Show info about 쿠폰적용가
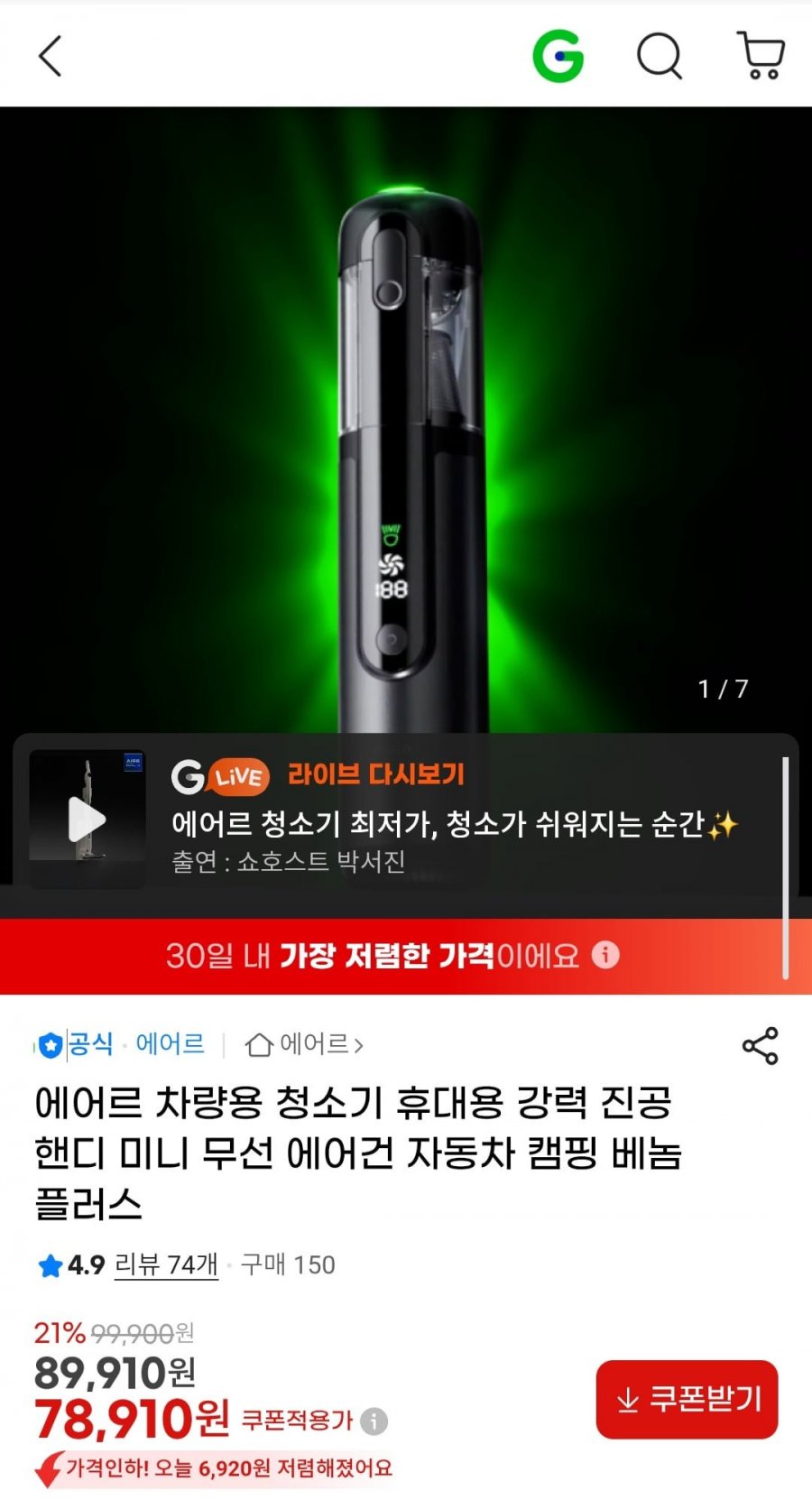Image resolution: width=812 pixels, height=1500 pixels. [x=374, y=1421]
